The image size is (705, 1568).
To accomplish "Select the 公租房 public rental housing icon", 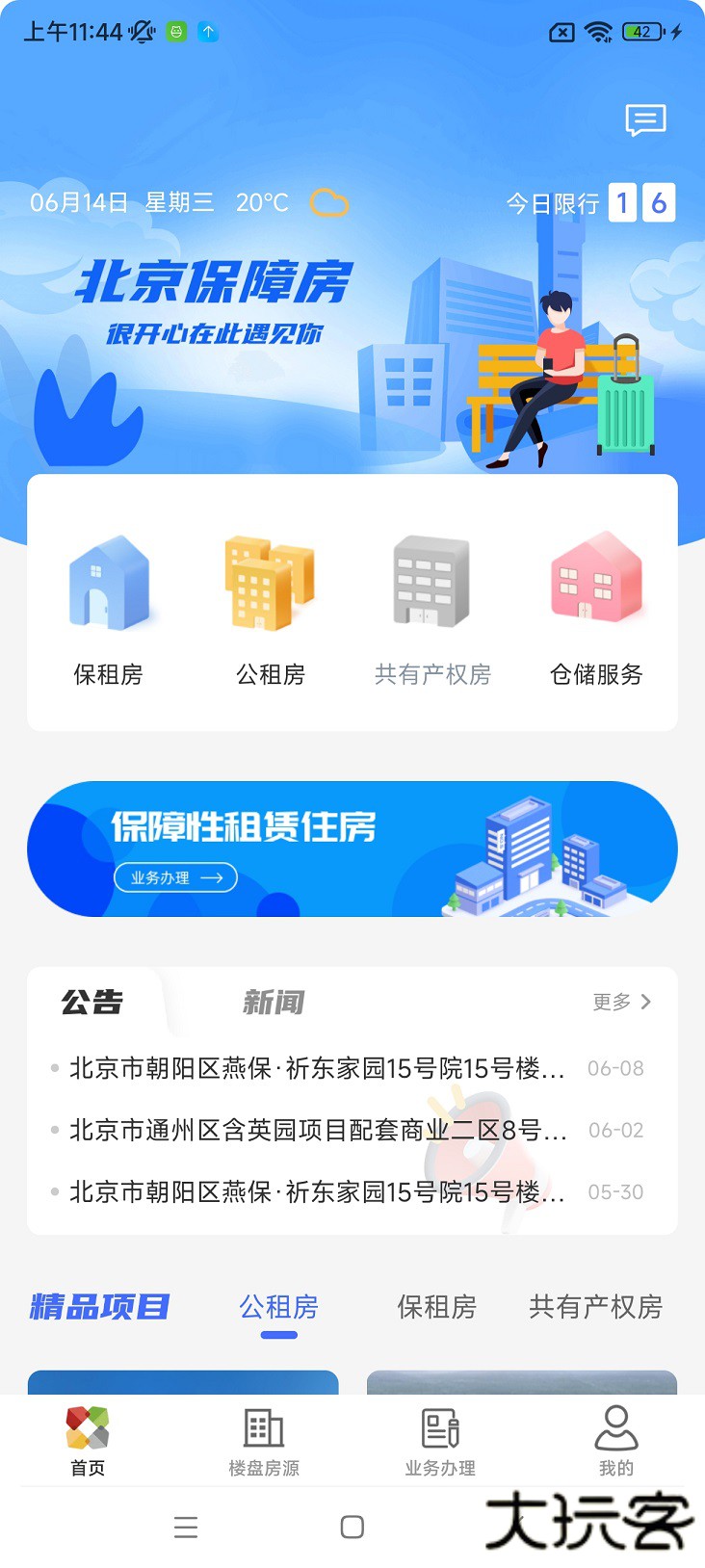I will click(x=271, y=607).
